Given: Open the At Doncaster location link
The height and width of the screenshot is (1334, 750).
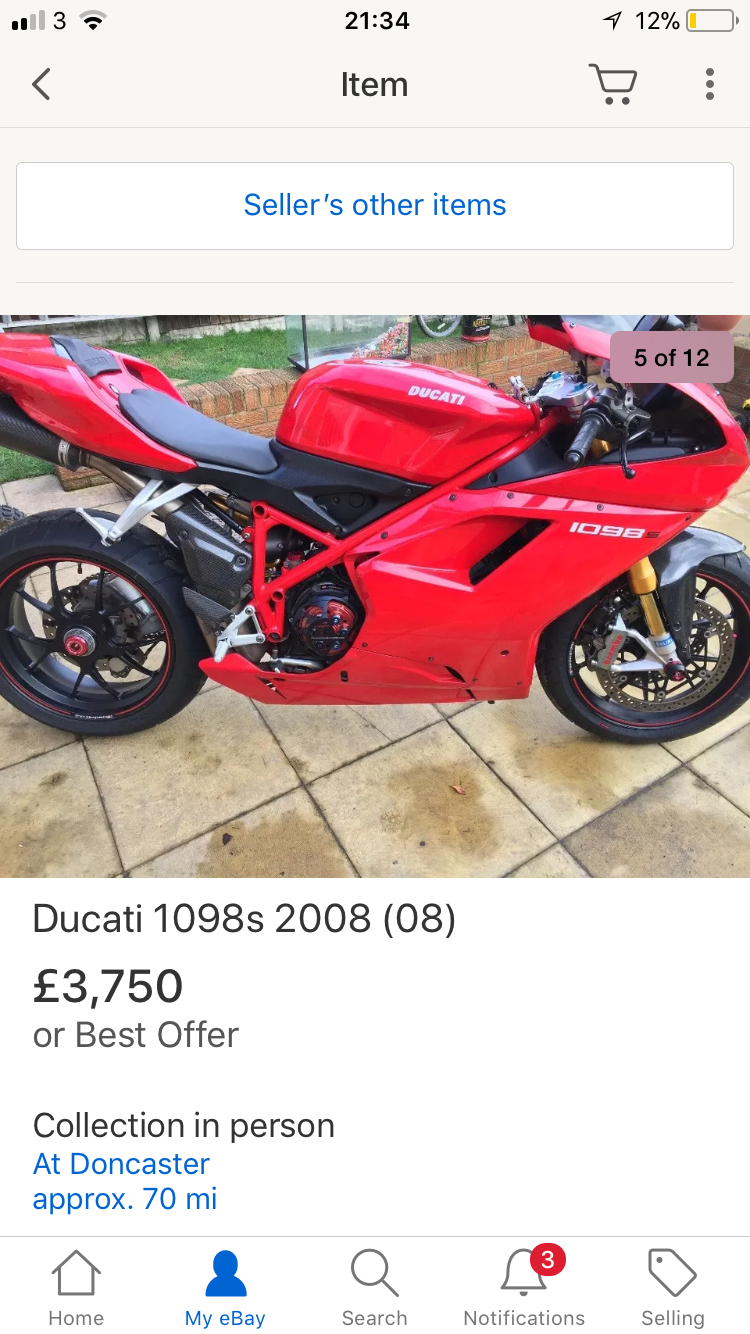Looking at the screenshot, I should point(121,1164).
